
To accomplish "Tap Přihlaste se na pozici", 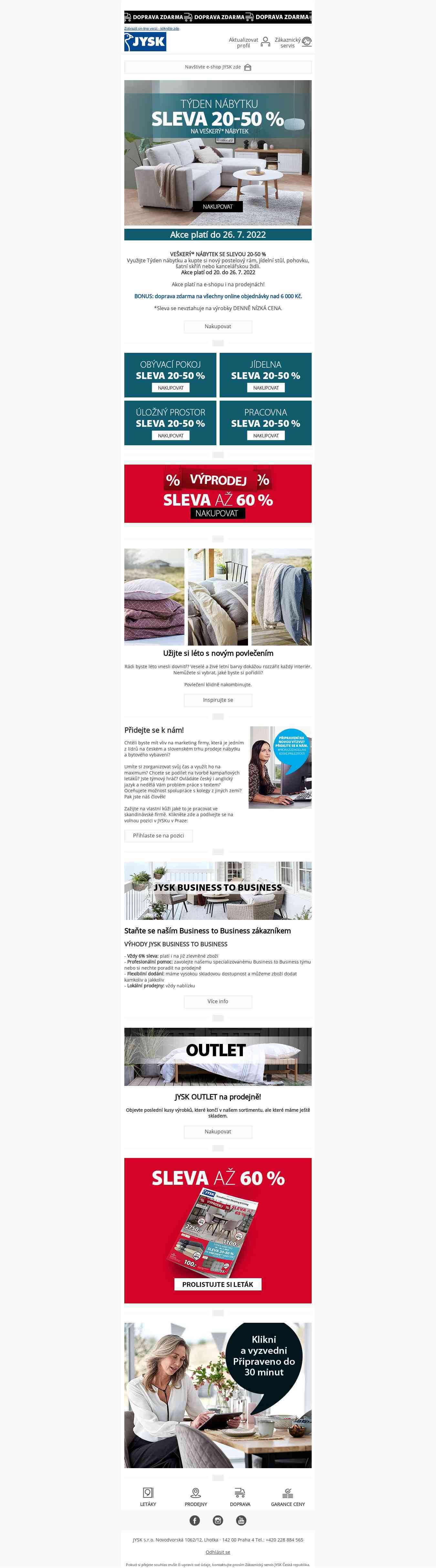I will [158, 835].
